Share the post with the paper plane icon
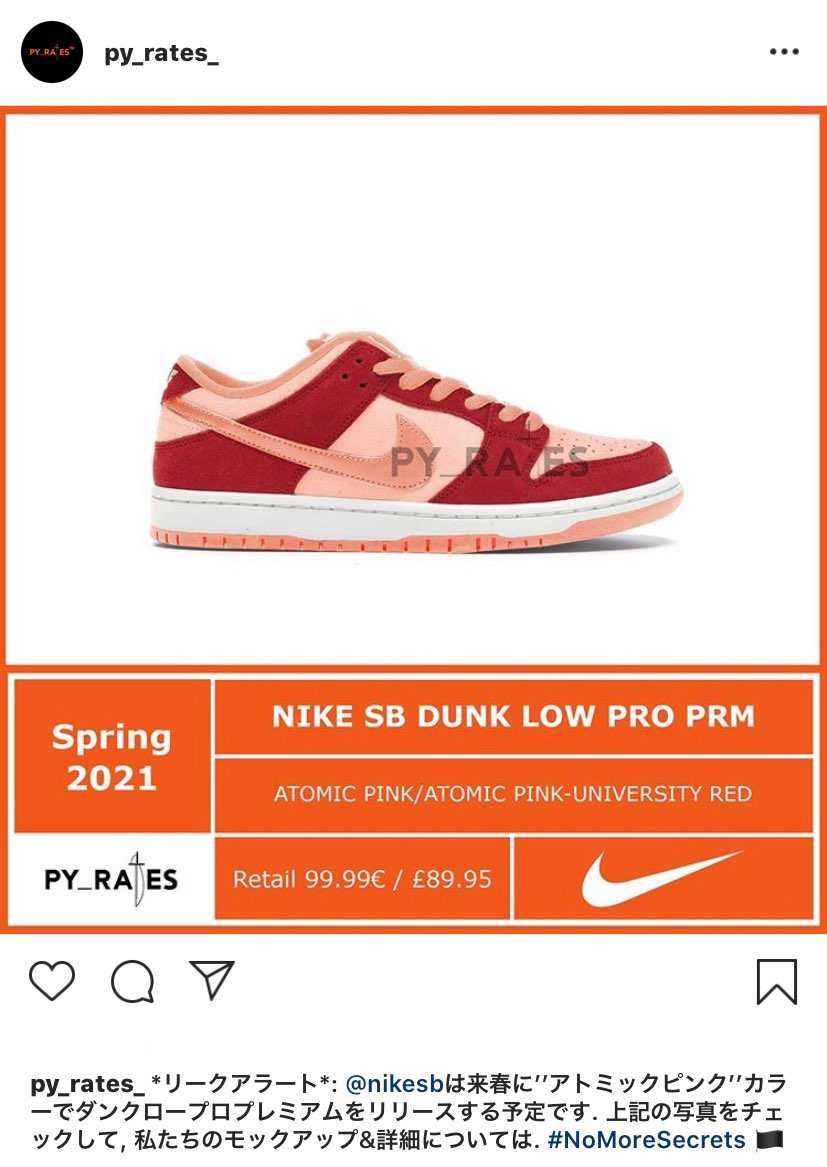This screenshot has width=827, height=1167. pos(211,980)
